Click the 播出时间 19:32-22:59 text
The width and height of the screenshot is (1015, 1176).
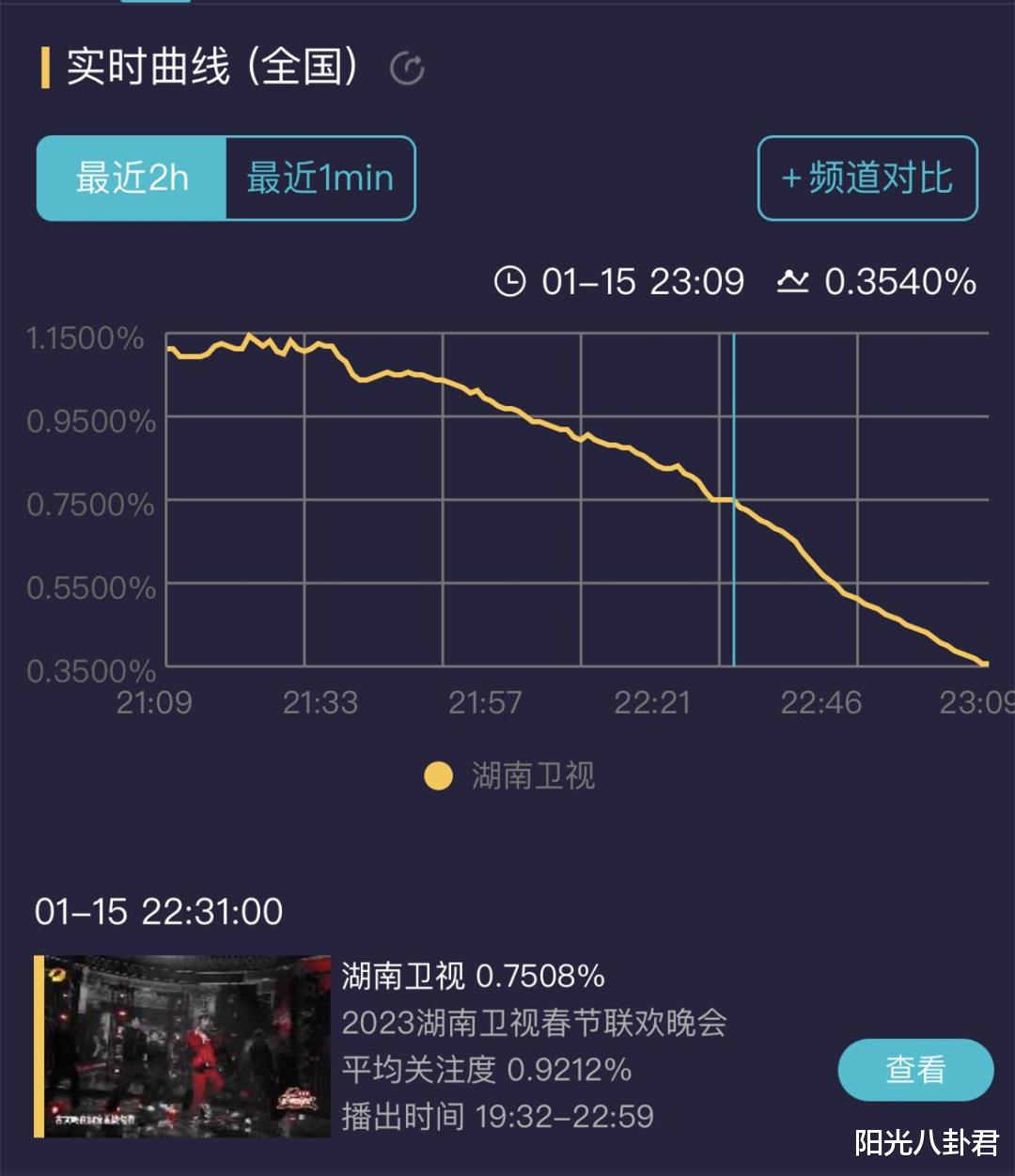click(x=495, y=1116)
